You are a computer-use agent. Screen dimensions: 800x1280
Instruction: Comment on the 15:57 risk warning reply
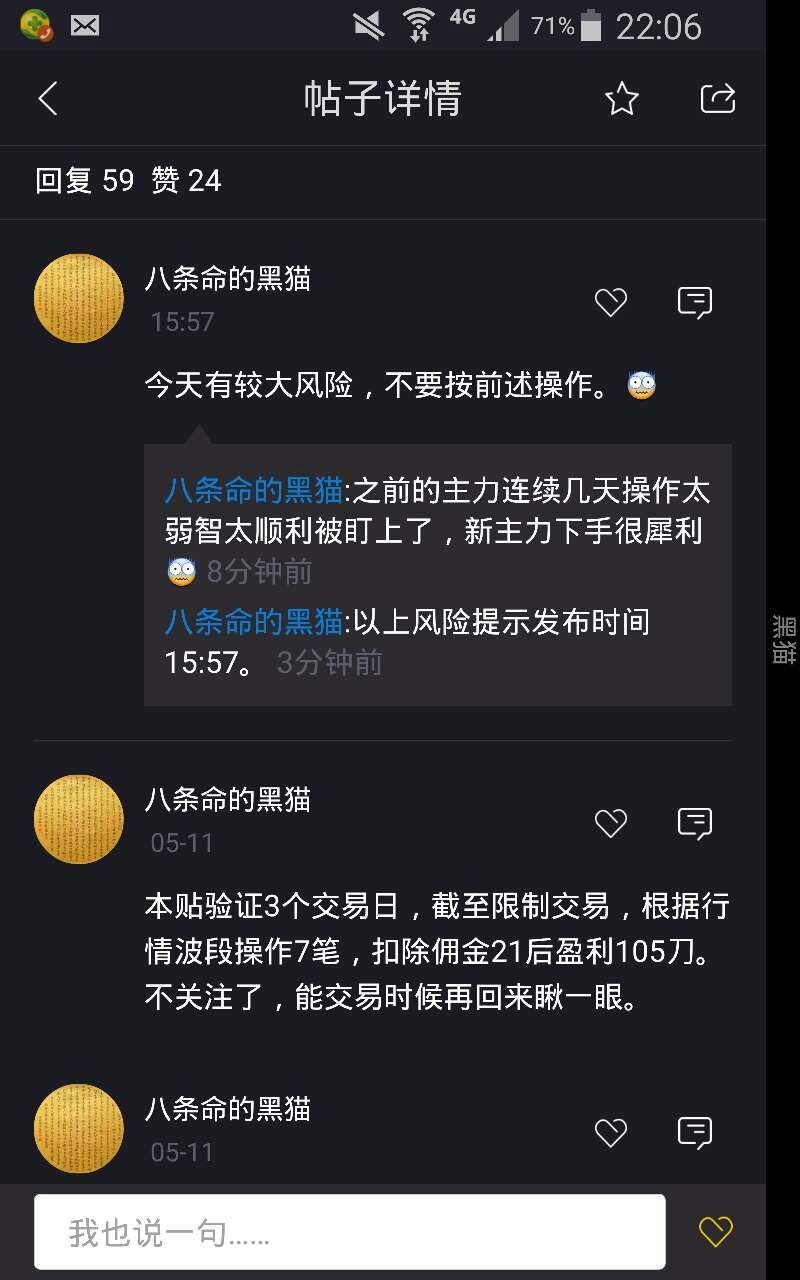694,302
